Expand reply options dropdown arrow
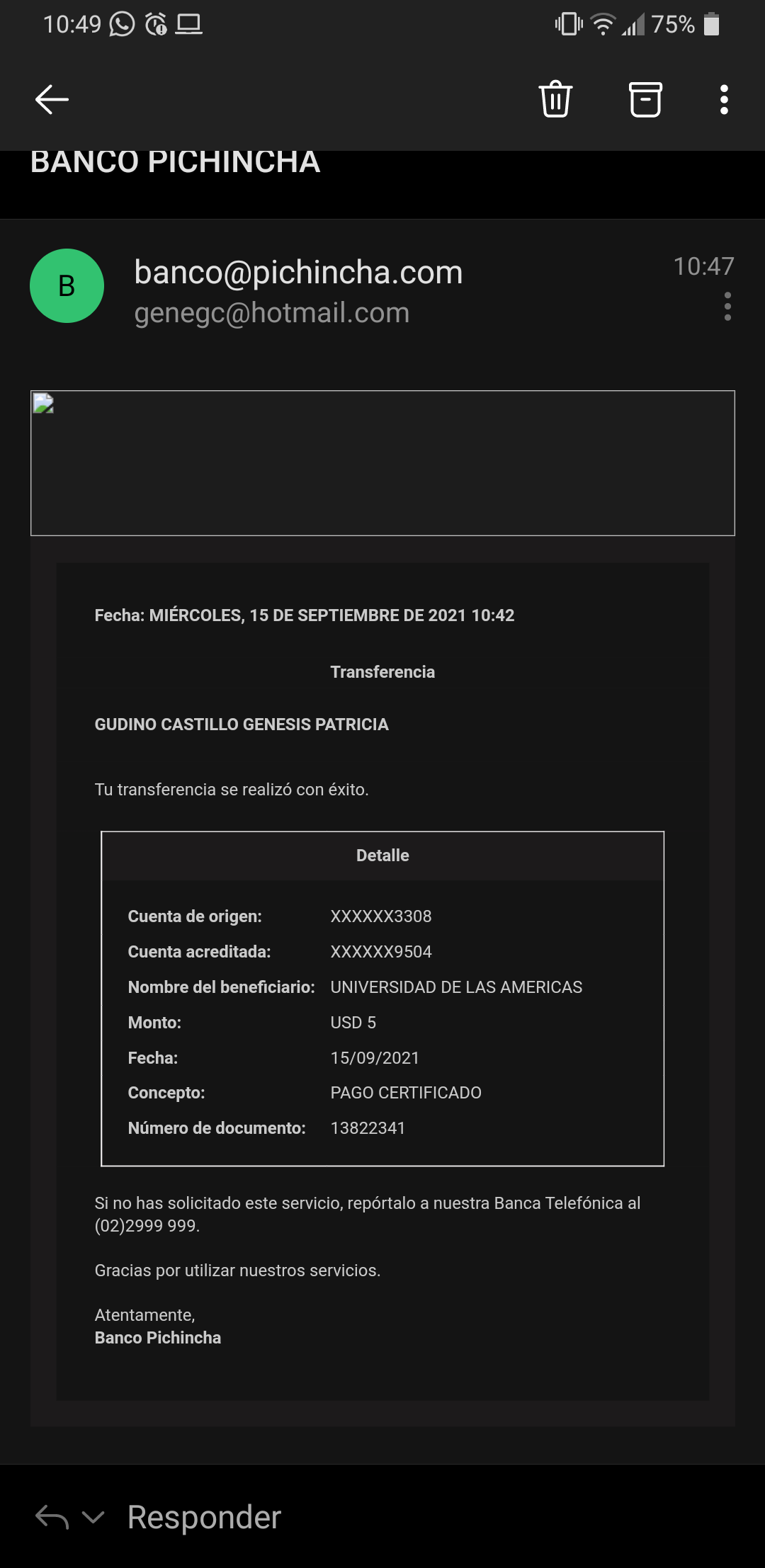The height and width of the screenshot is (1568, 765). point(93,1517)
